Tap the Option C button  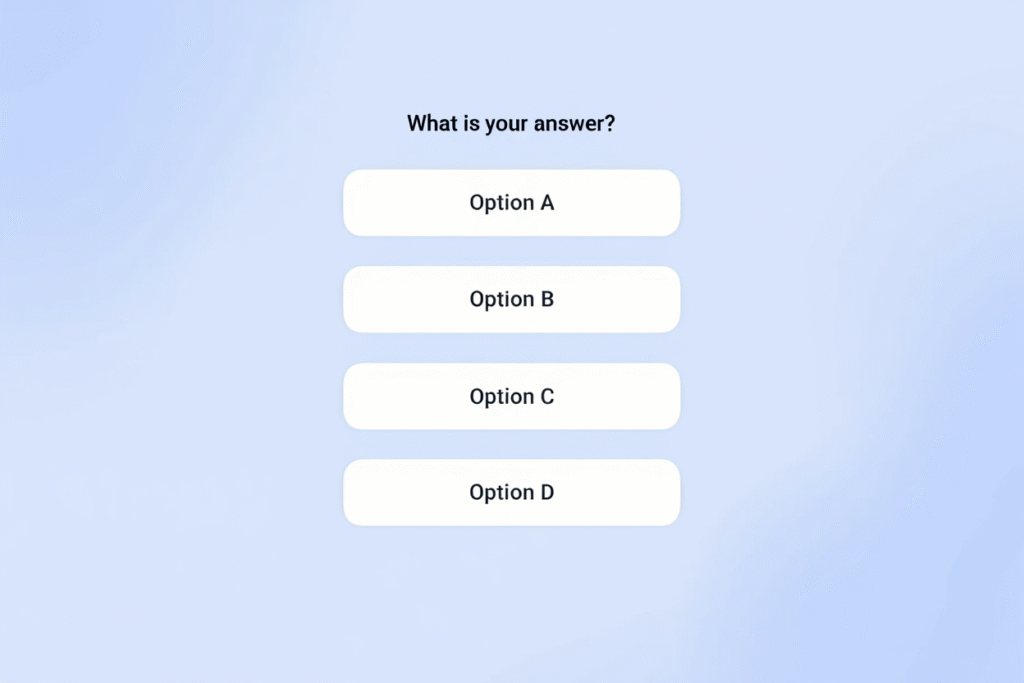coord(511,396)
